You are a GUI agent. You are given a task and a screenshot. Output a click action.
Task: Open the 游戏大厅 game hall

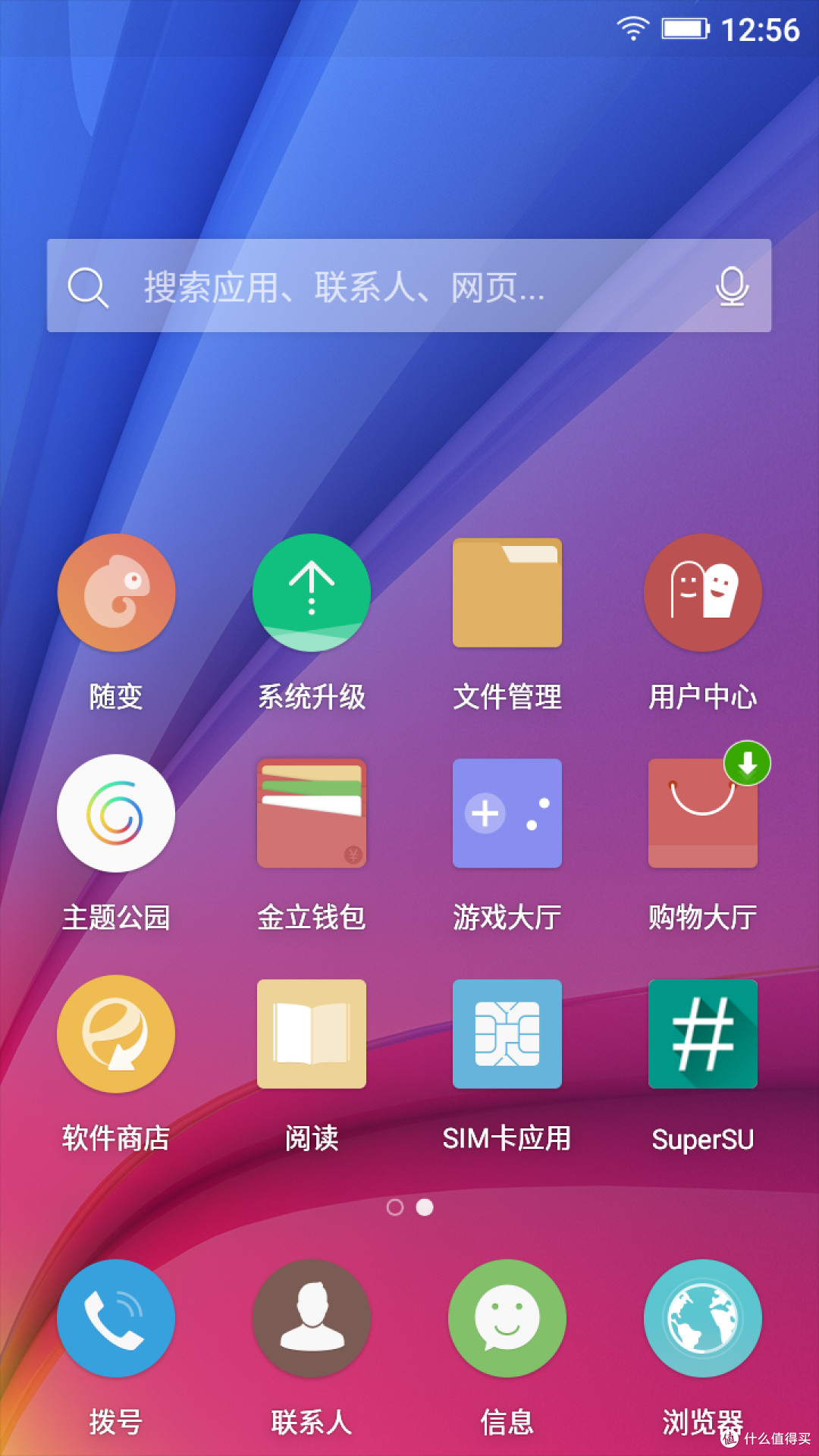coord(507,813)
